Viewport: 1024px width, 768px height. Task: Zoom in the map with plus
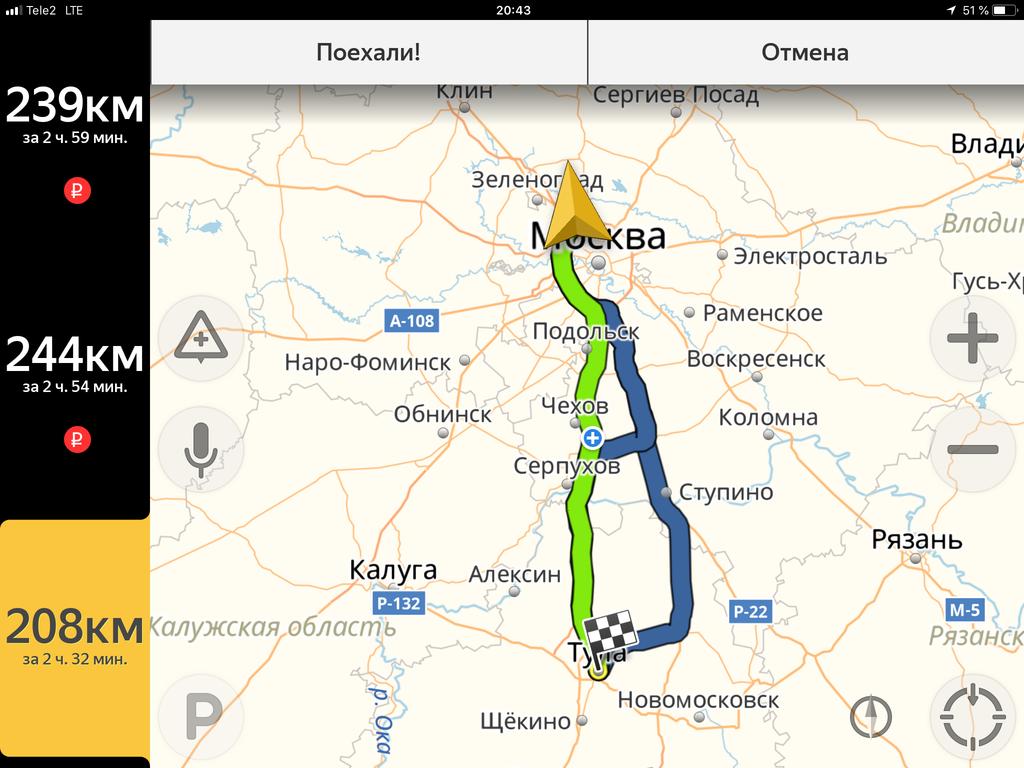[972, 338]
